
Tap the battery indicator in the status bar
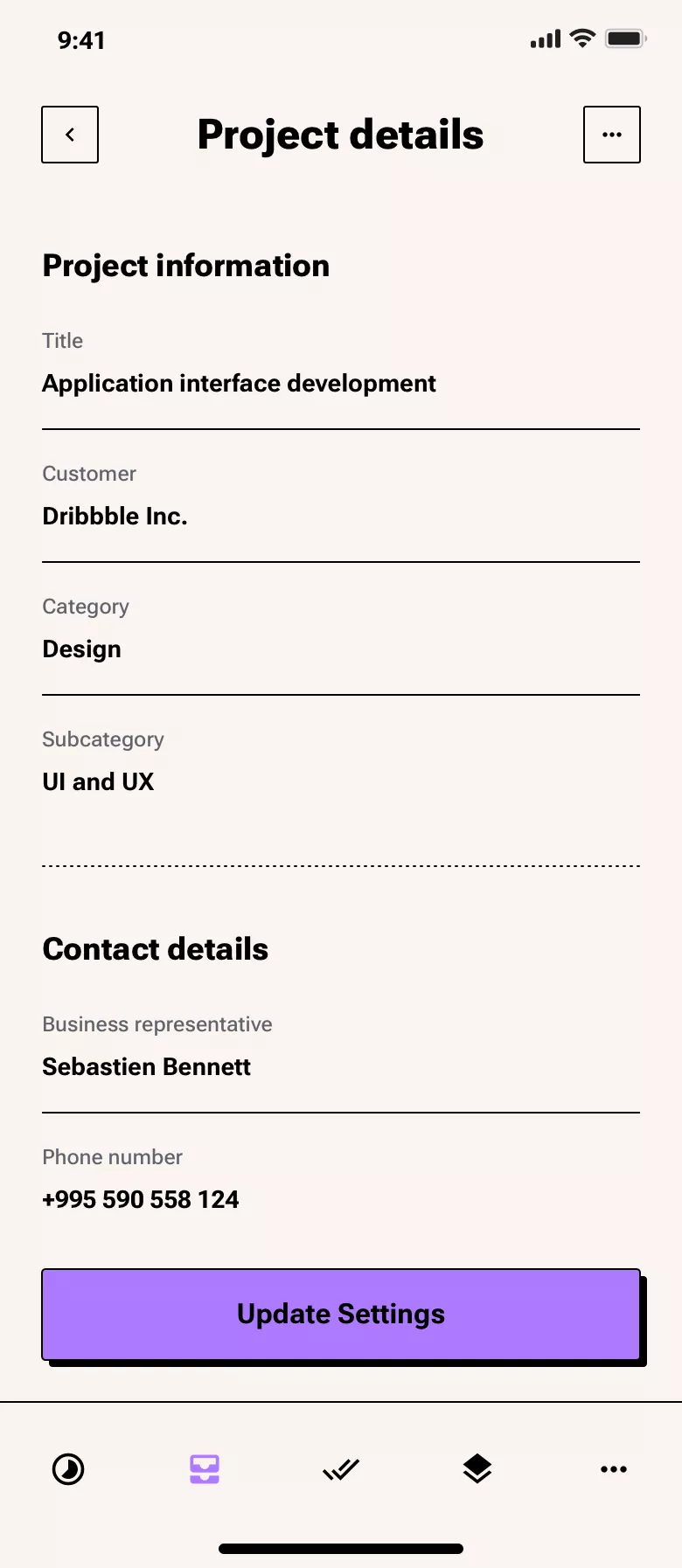point(626,38)
